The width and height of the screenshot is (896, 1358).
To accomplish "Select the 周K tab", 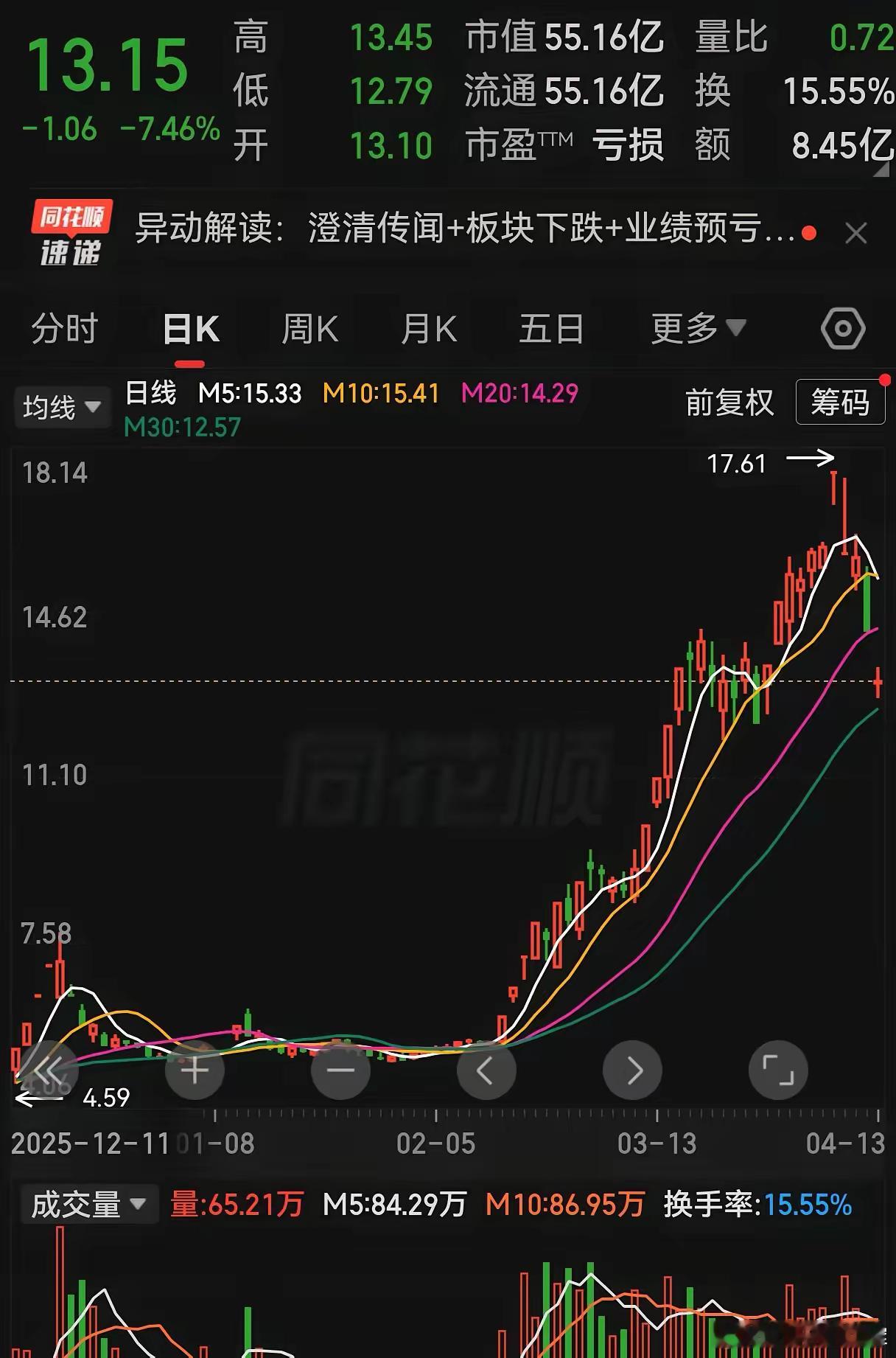I will coord(309,328).
